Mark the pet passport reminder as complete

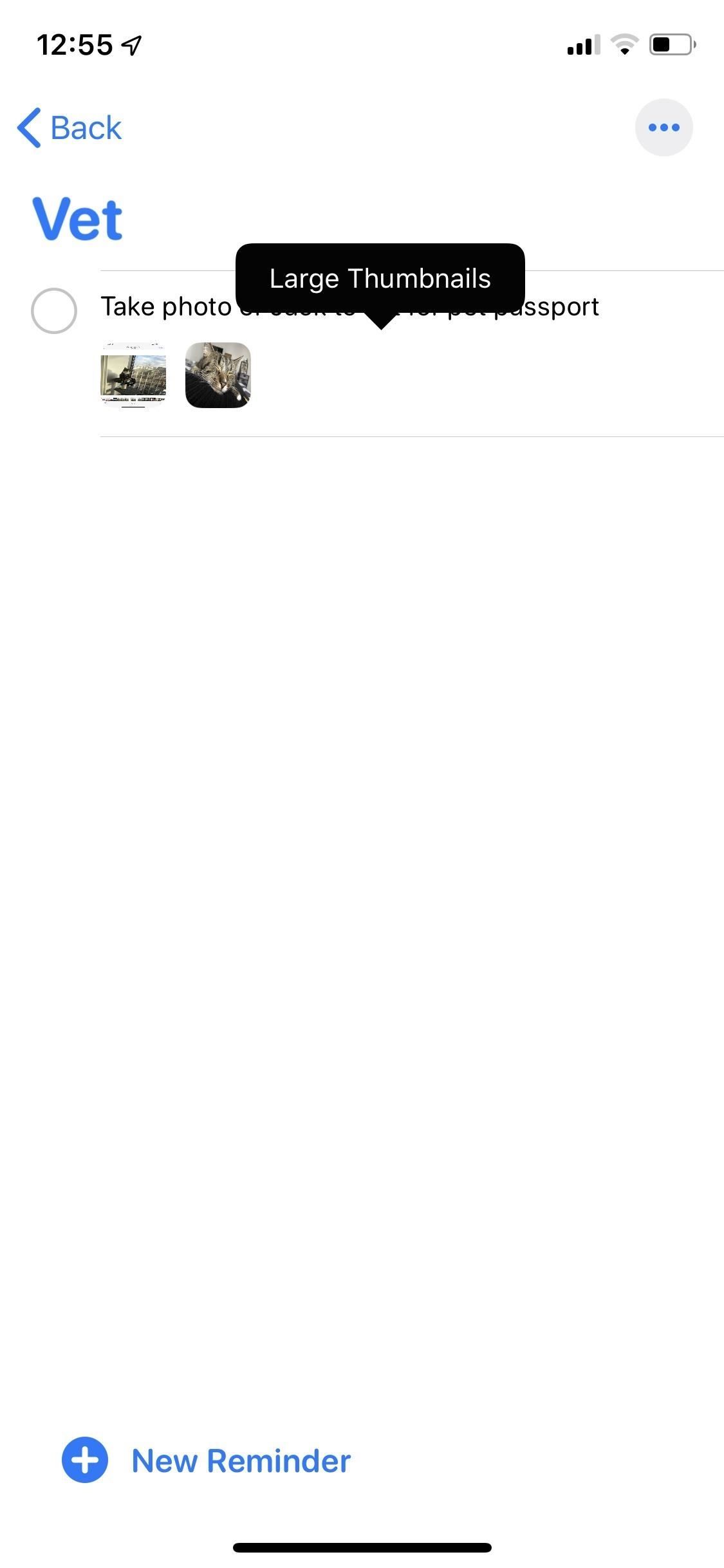pos(54,310)
